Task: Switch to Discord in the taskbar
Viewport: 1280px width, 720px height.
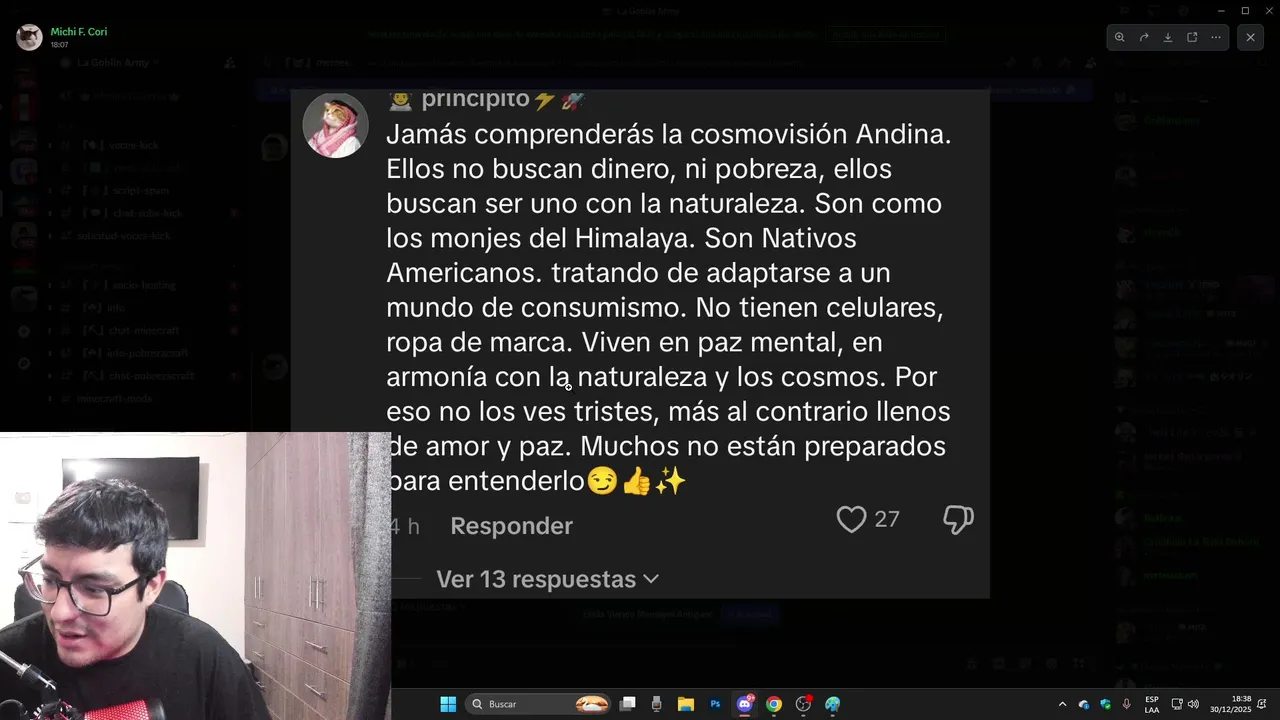Action: 744,704
